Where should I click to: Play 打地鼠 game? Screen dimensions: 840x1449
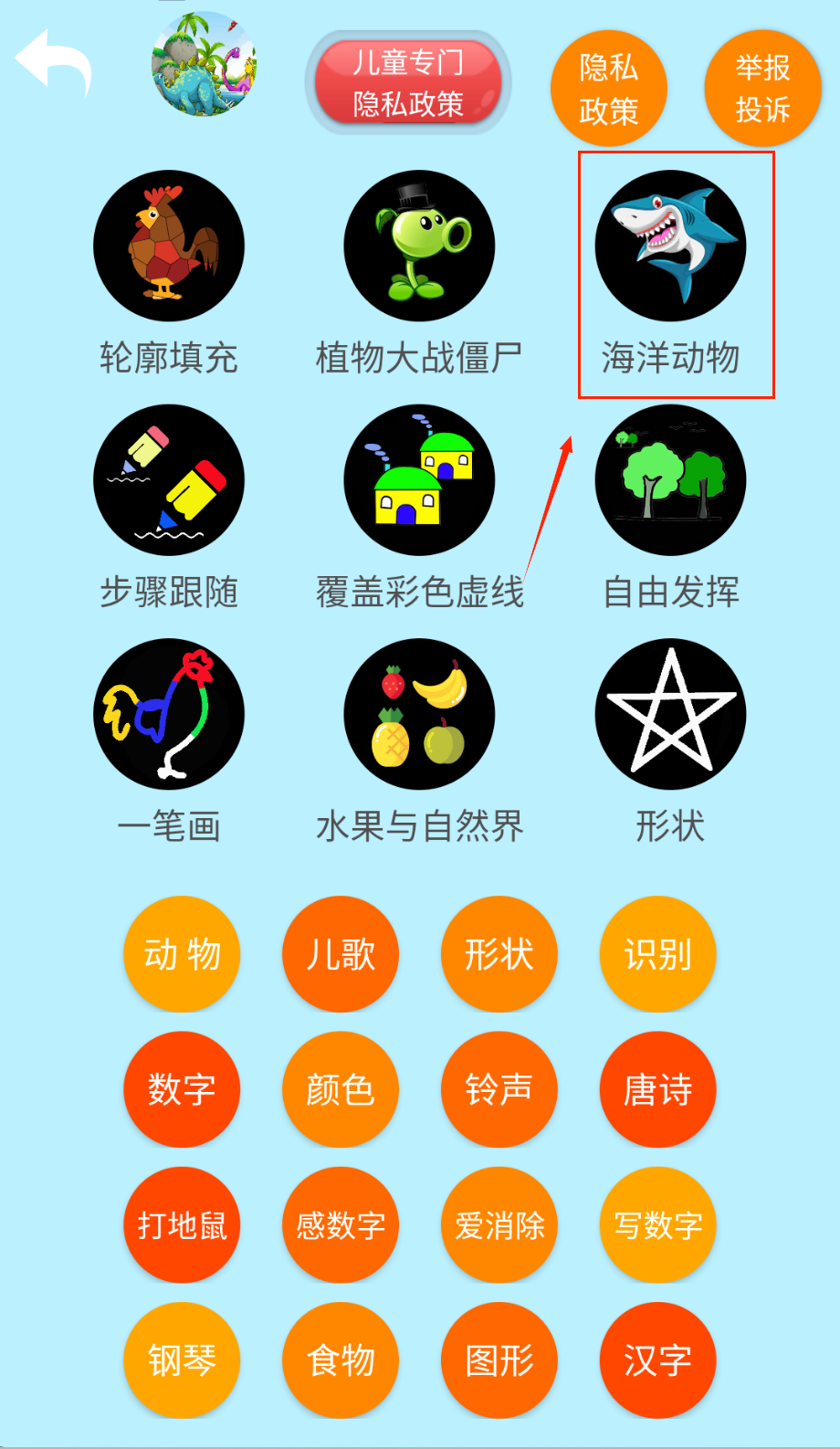pyautogui.click(x=182, y=1224)
